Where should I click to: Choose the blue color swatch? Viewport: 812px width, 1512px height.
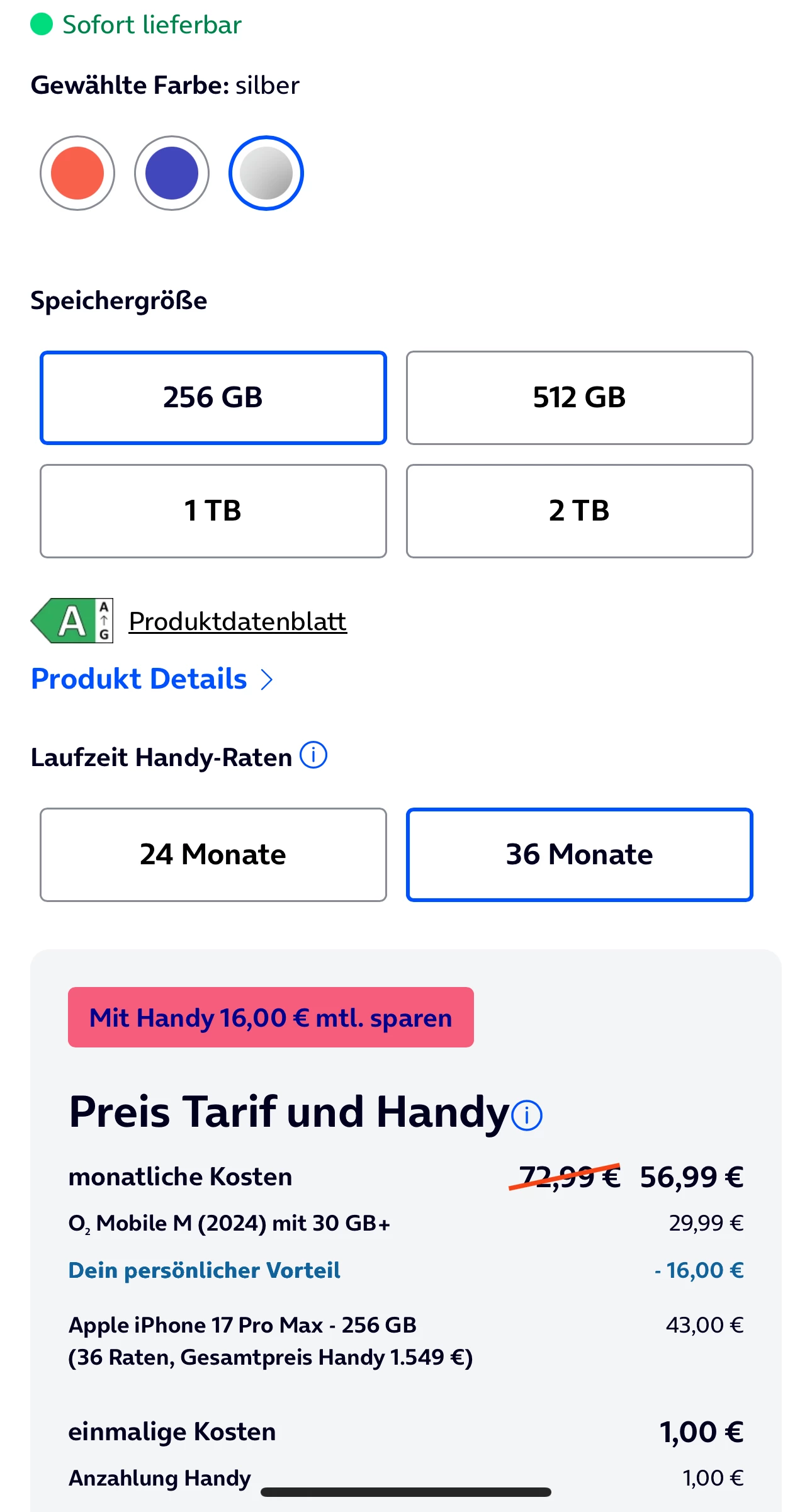point(171,173)
